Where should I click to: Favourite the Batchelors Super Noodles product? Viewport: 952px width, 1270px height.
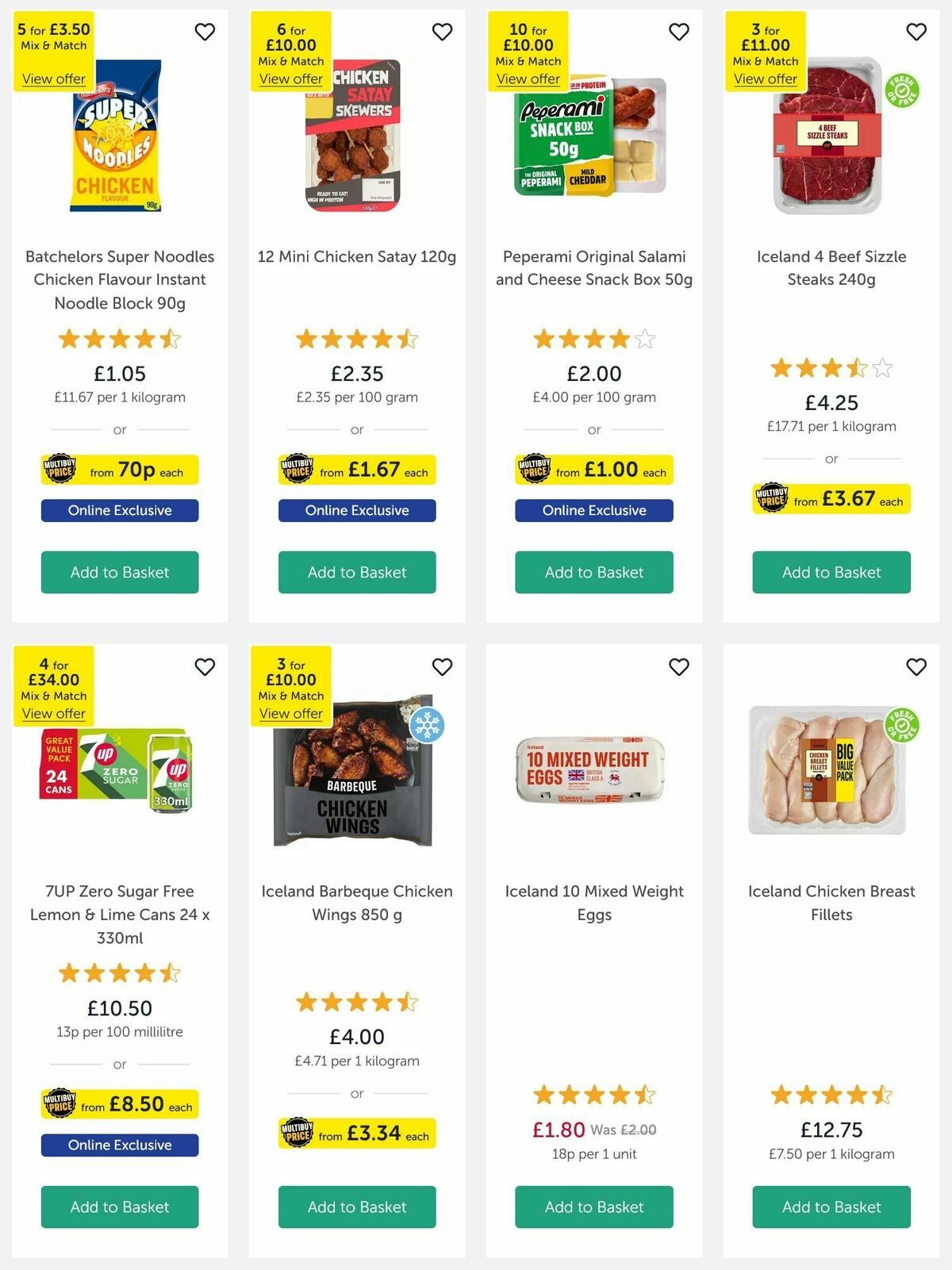coord(205,32)
